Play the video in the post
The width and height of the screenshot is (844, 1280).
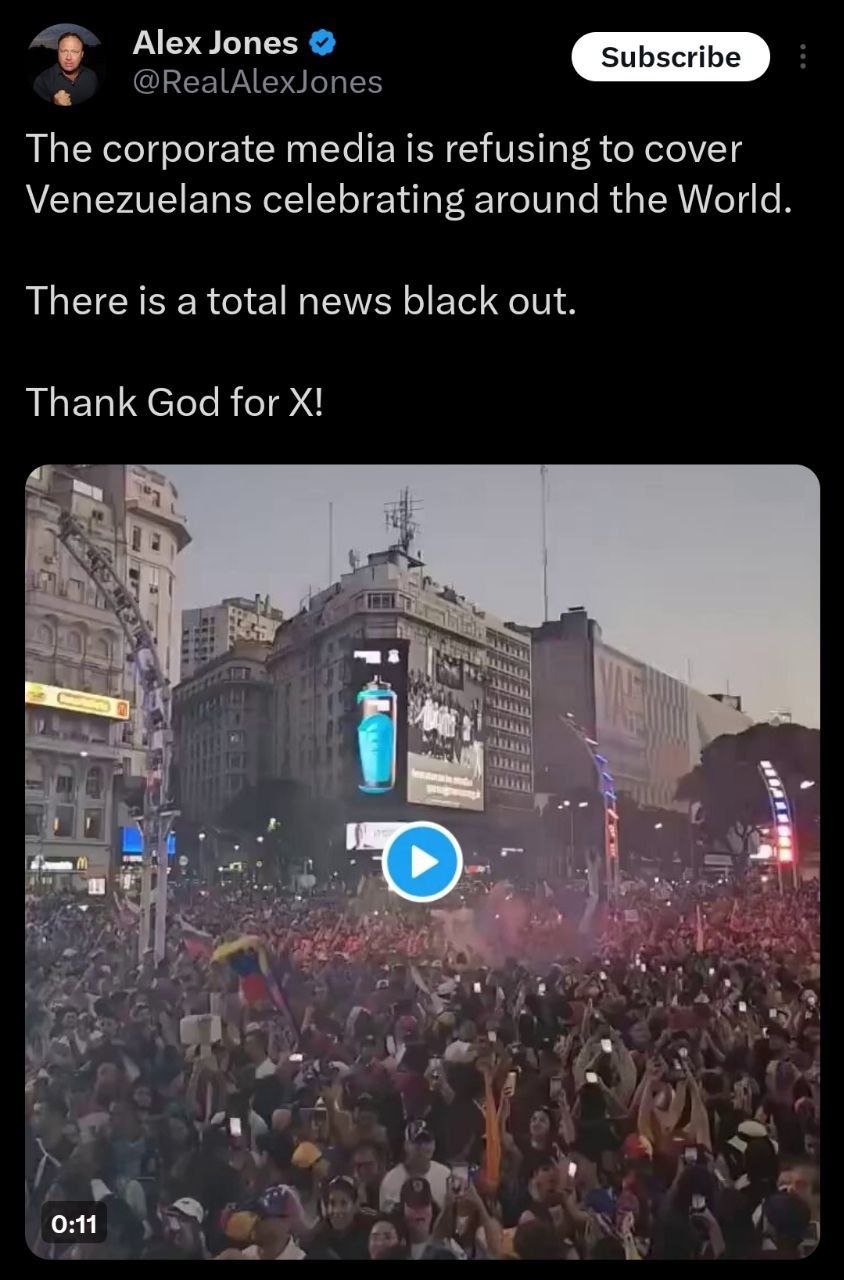point(421,861)
